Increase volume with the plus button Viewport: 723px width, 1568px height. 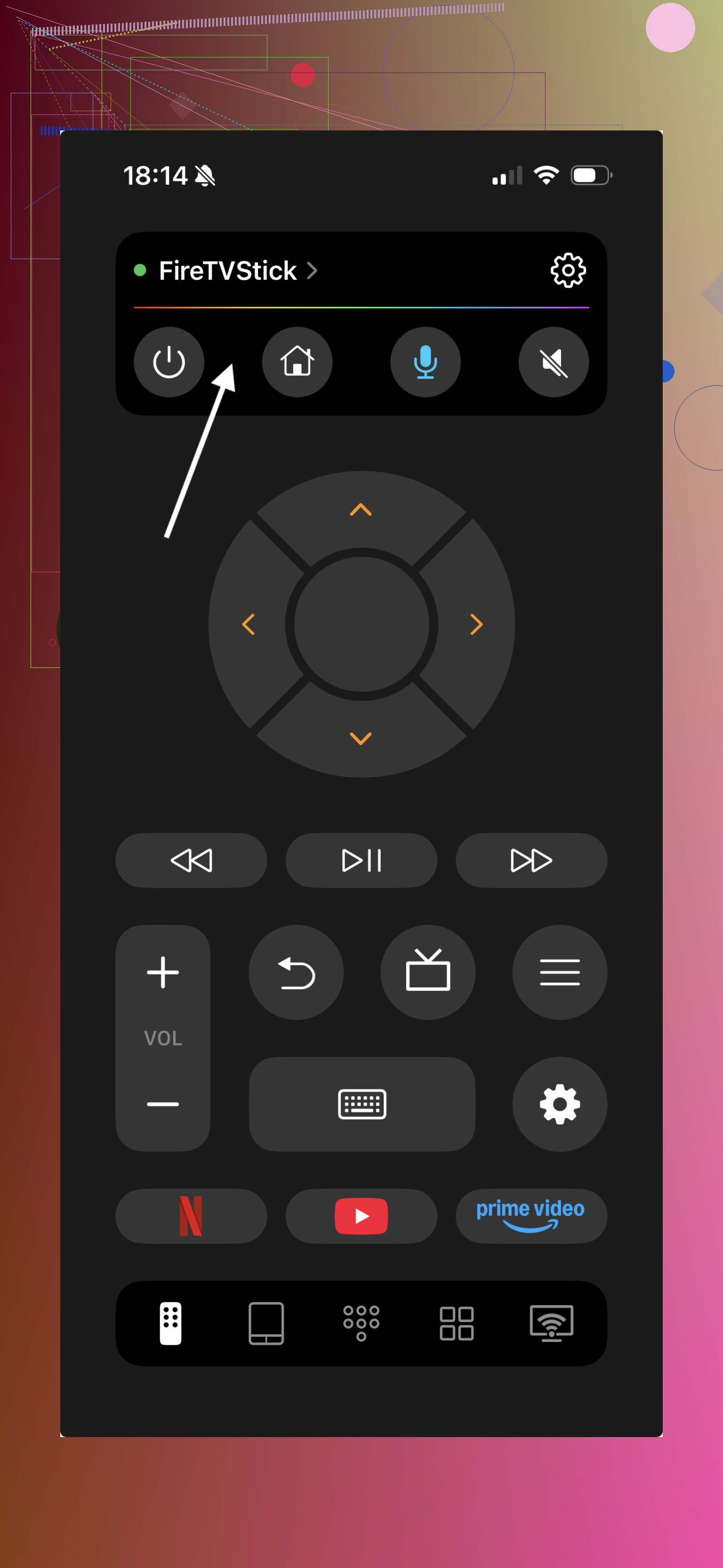point(163,972)
